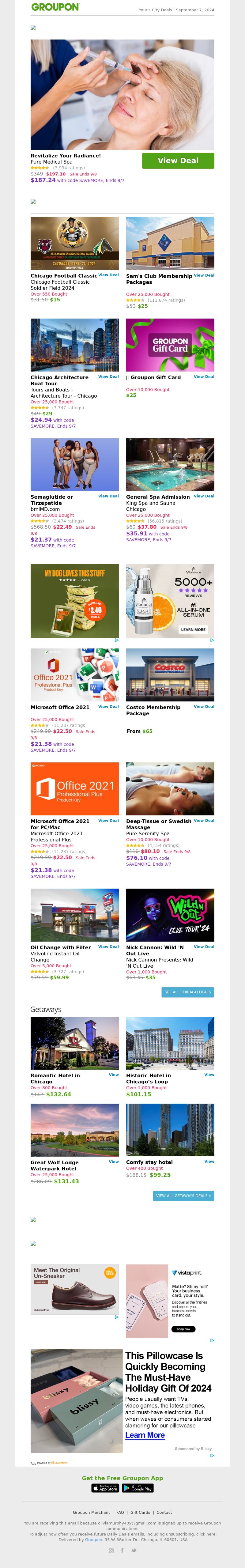245x1568 pixels.
Task: View the Romantic Hotel in Chicago getaway
Action: 113,1074
